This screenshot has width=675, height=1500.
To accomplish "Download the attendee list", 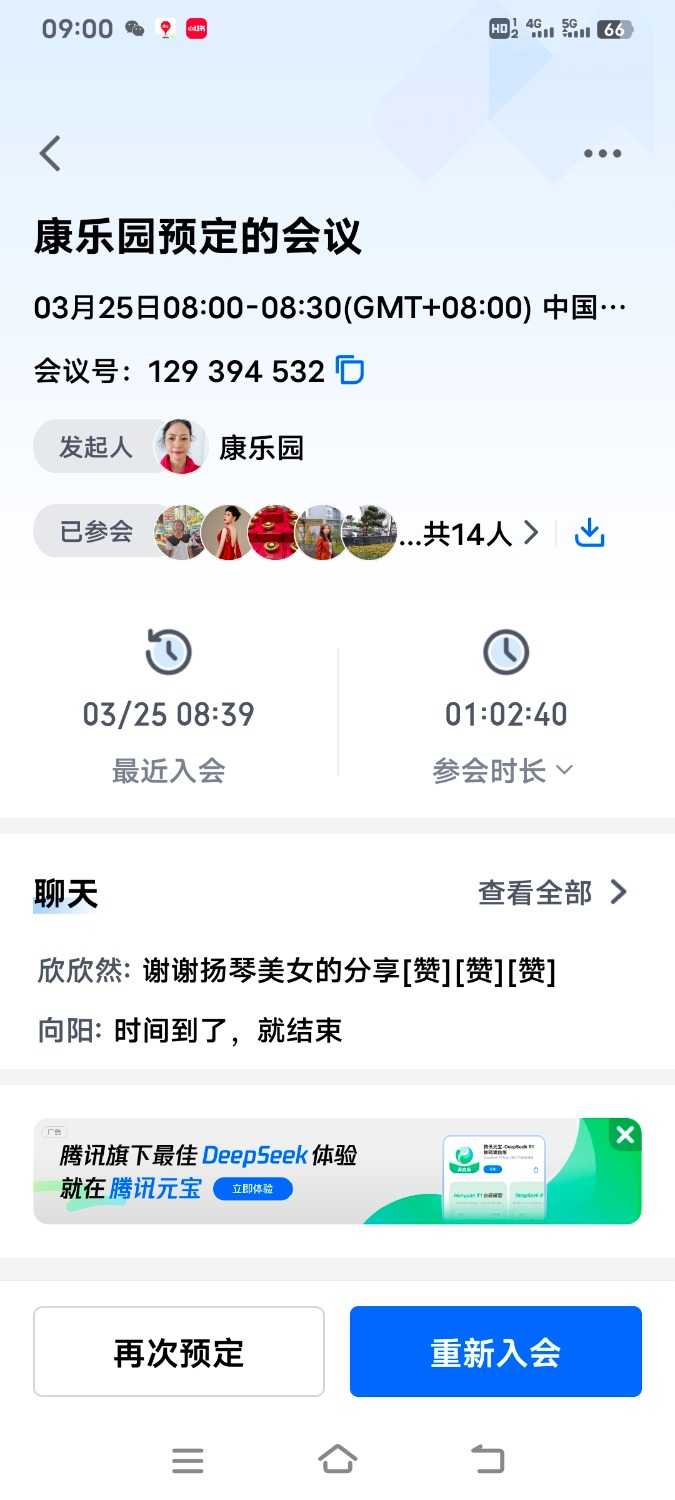I will pyautogui.click(x=590, y=533).
